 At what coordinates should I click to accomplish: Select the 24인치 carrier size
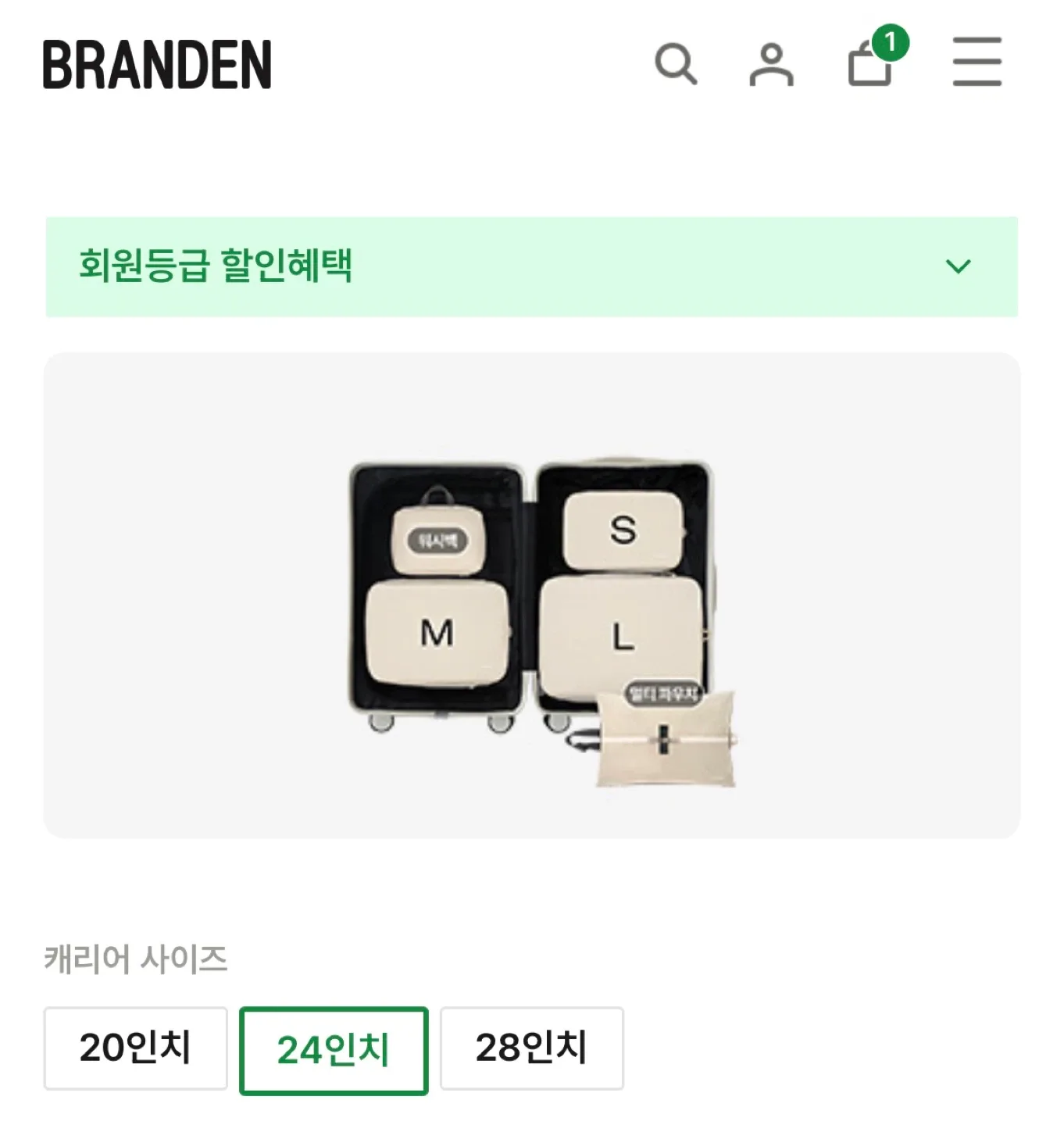pos(334,1051)
